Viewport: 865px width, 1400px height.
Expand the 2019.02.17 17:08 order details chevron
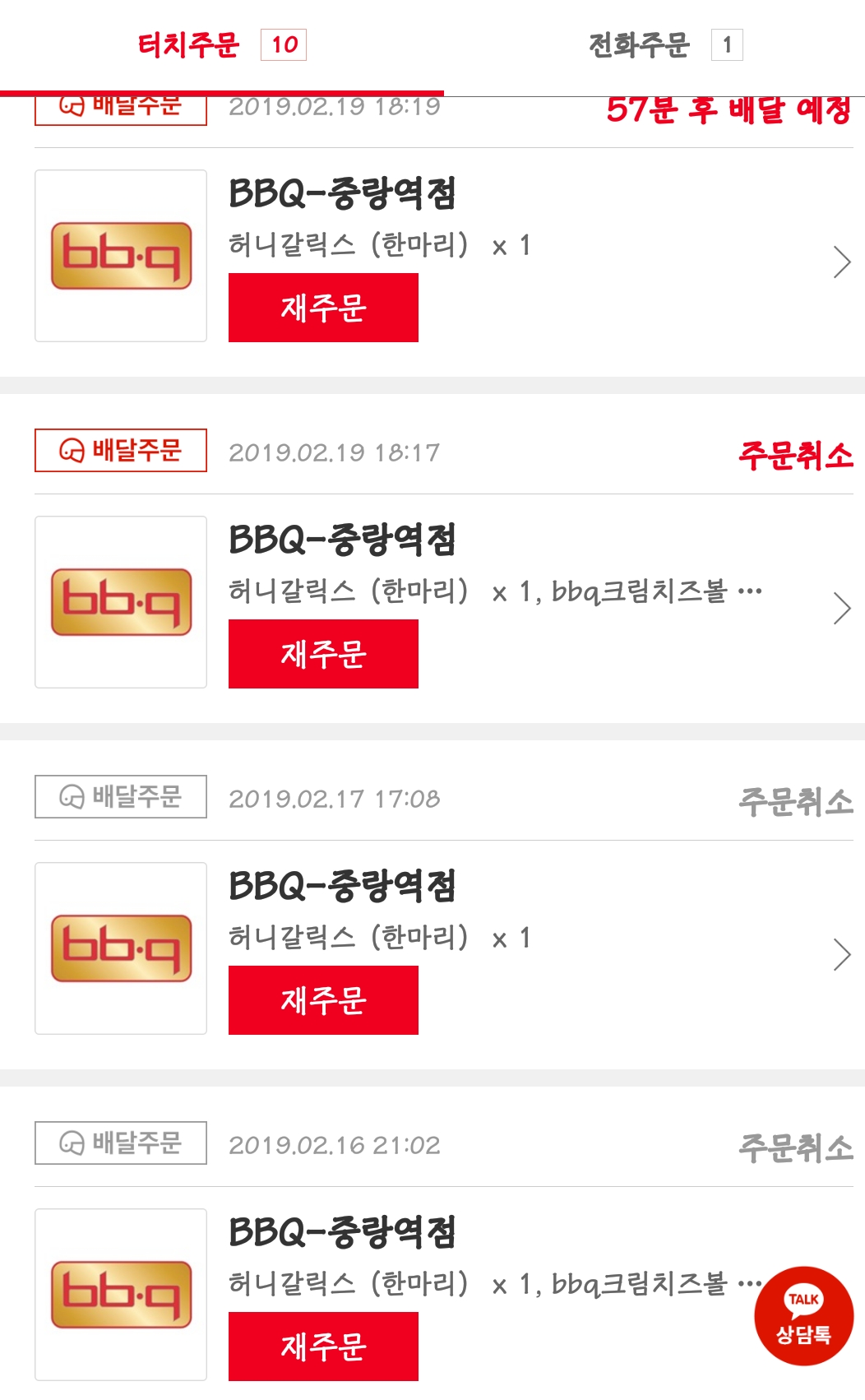click(841, 955)
